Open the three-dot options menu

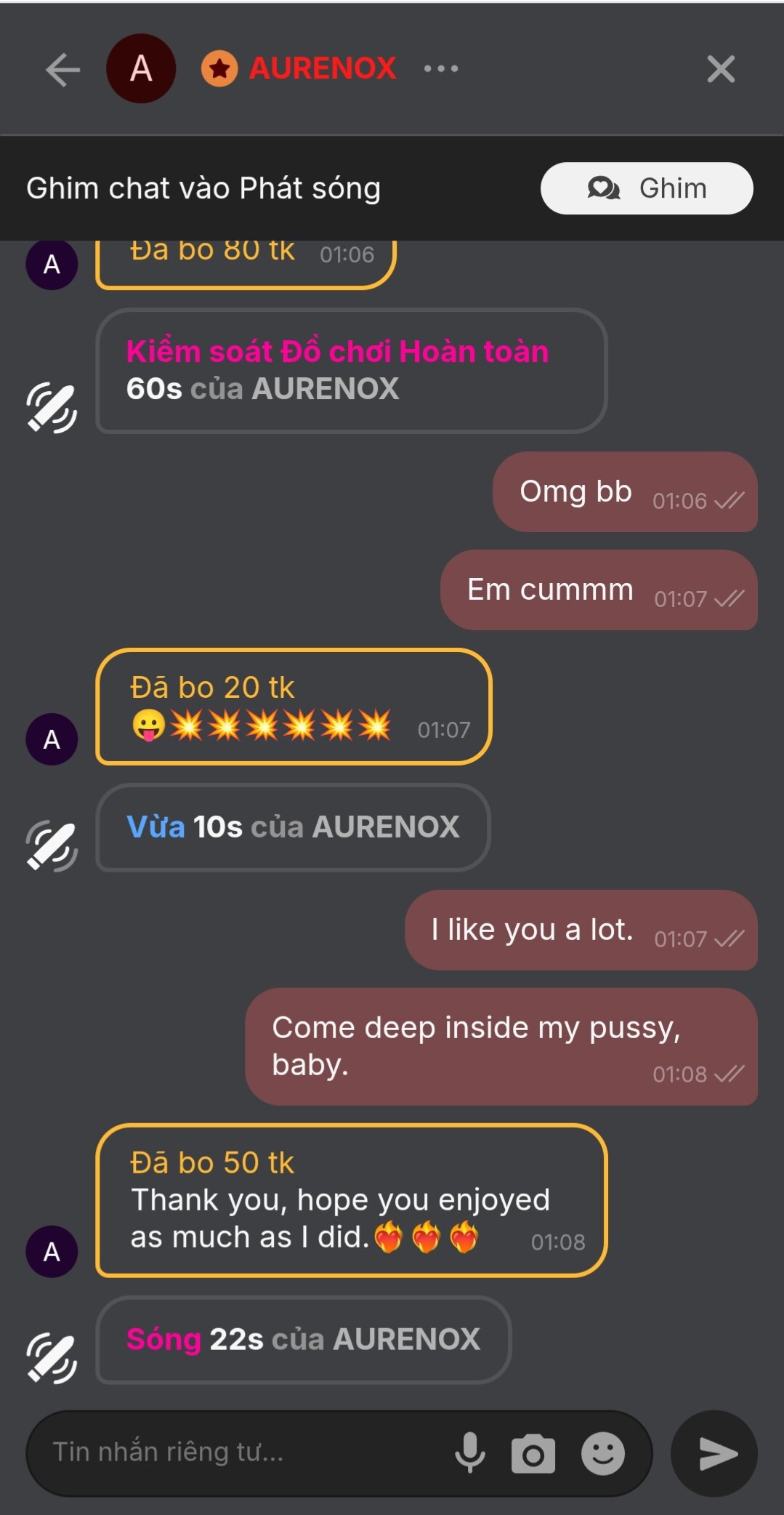pos(441,69)
